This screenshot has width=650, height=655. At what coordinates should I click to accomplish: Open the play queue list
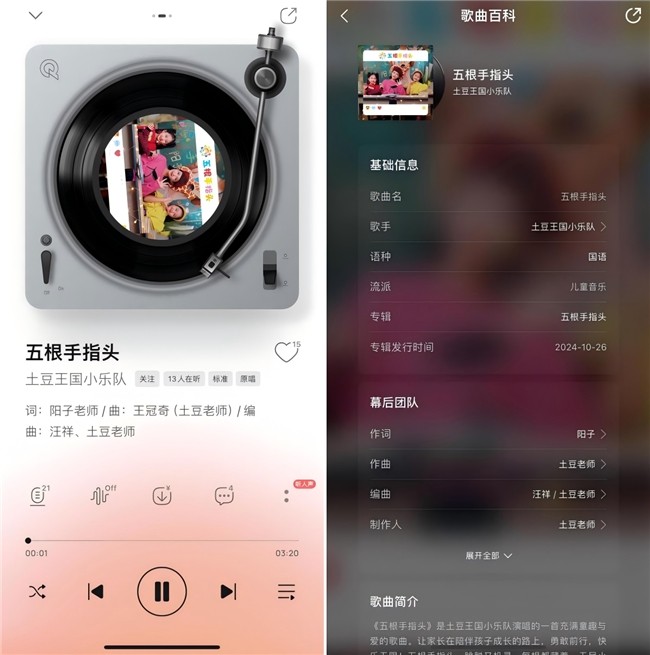tap(287, 591)
